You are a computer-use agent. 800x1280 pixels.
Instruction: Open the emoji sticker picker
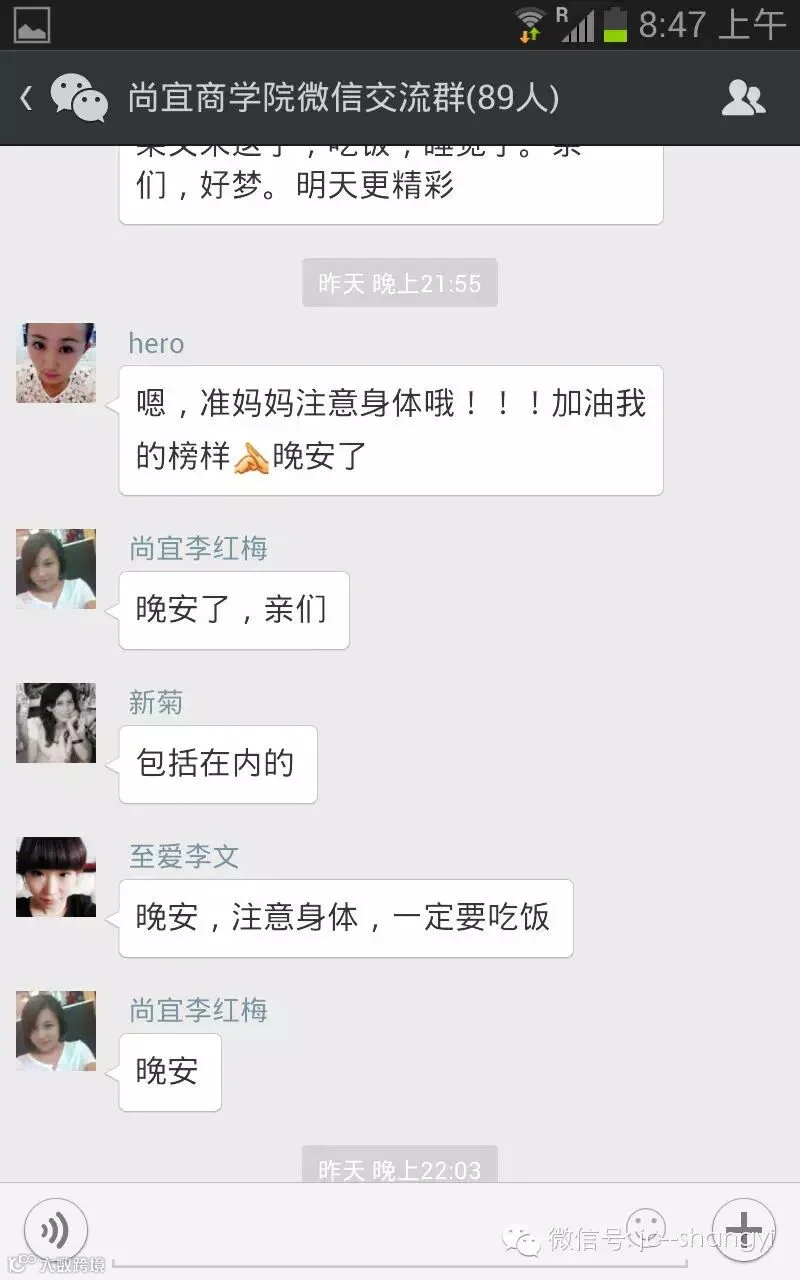point(646,1228)
